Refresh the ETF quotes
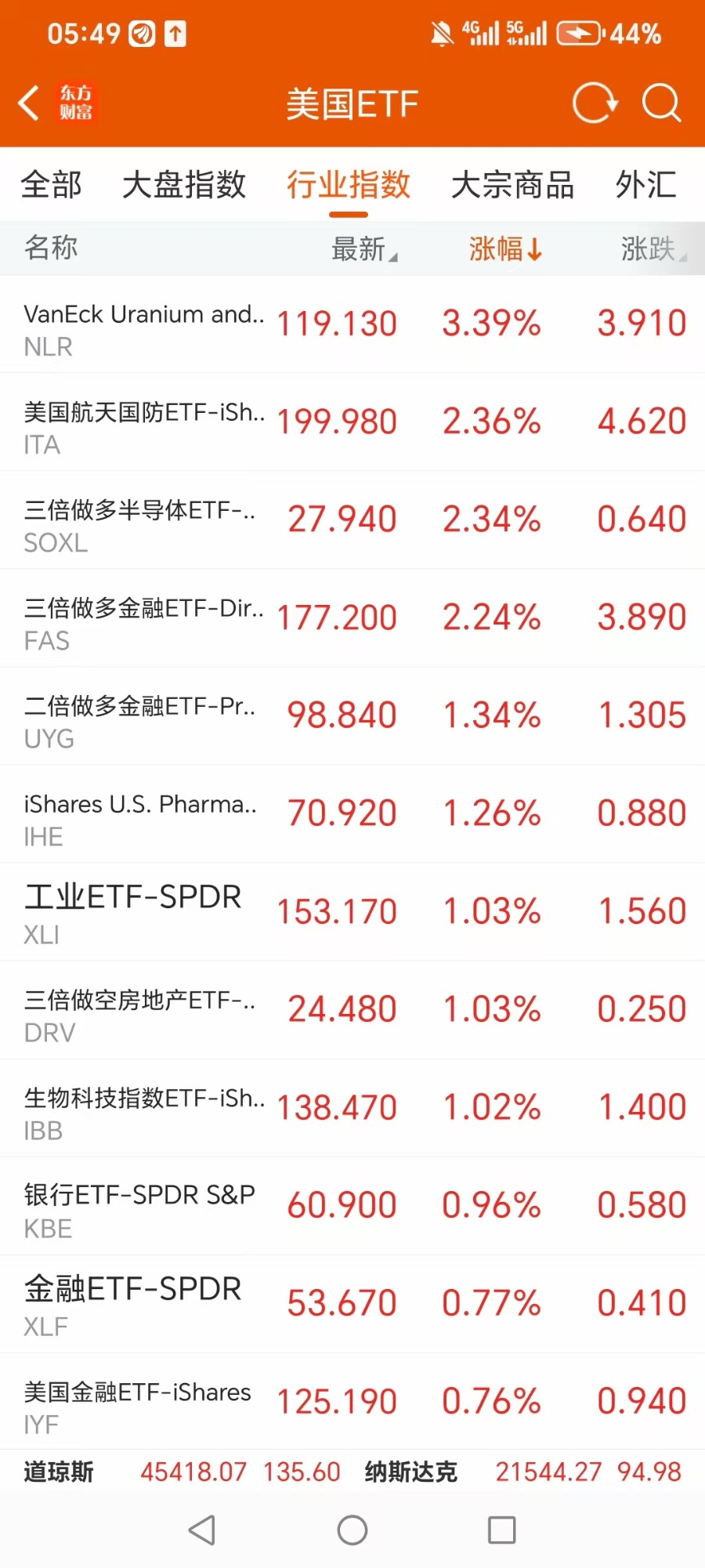The height and width of the screenshot is (1568, 705). tap(595, 103)
